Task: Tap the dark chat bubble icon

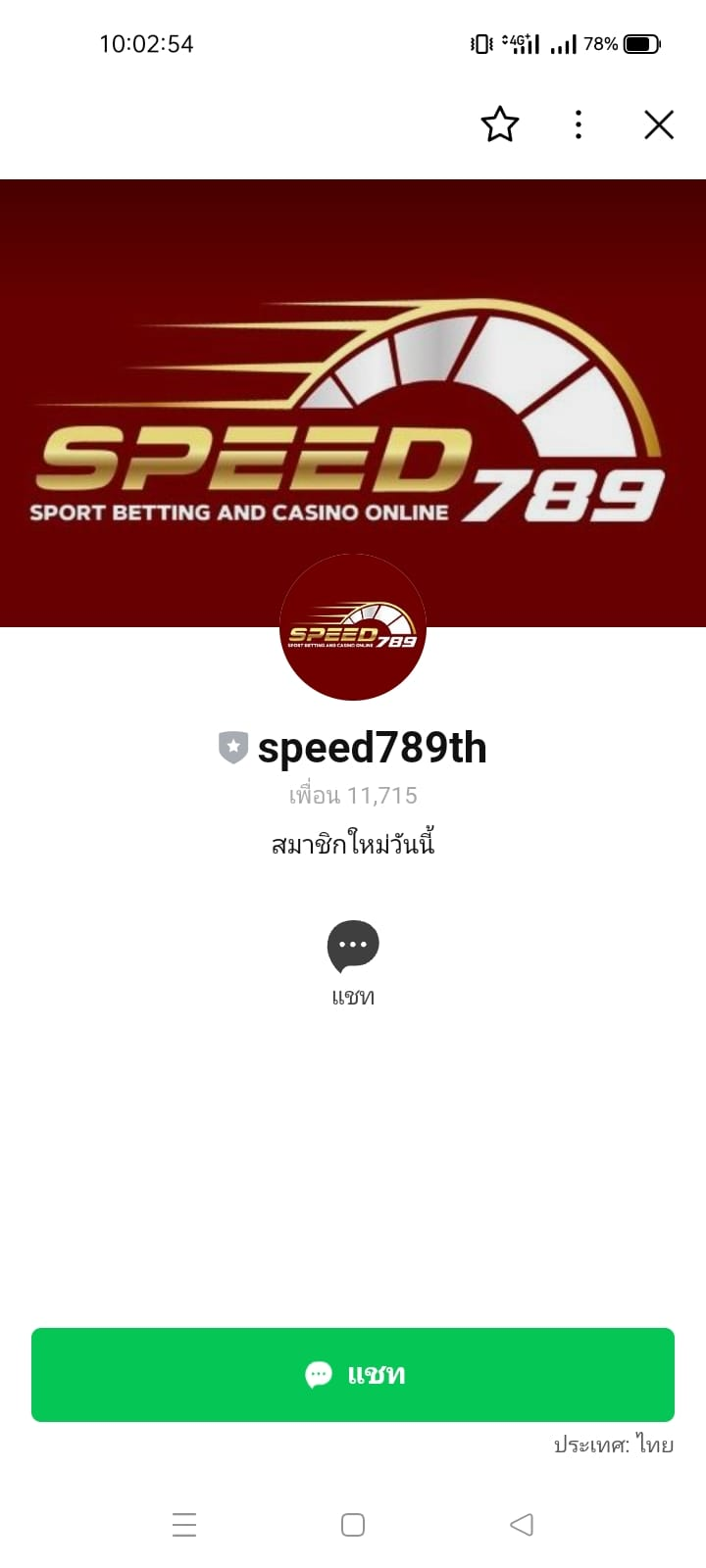Action: (353, 946)
